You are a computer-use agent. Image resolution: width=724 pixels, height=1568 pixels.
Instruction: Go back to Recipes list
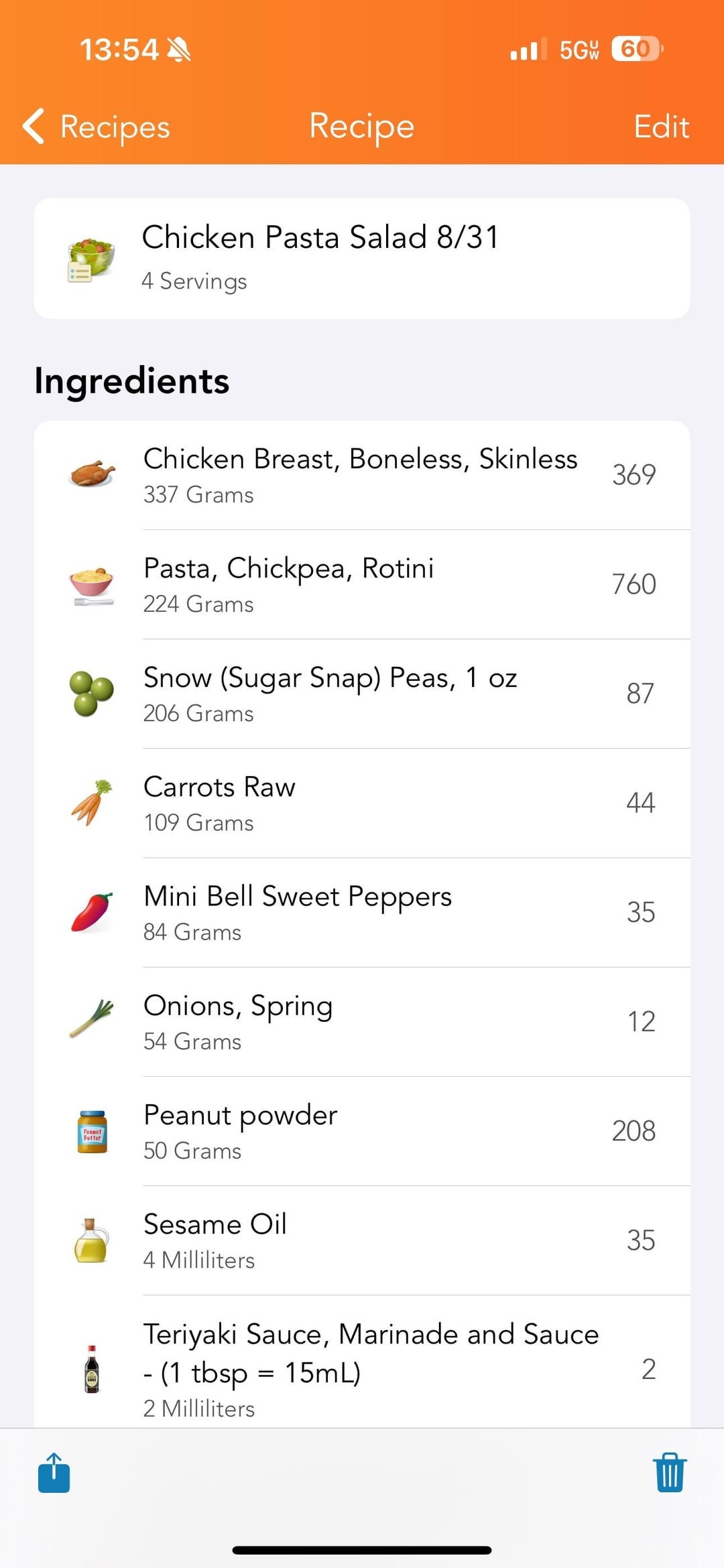pos(96,127)
